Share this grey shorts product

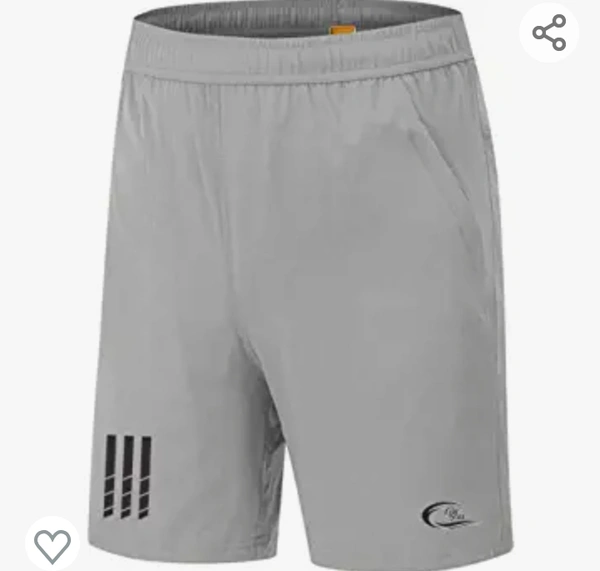click(x=549, y=34)
